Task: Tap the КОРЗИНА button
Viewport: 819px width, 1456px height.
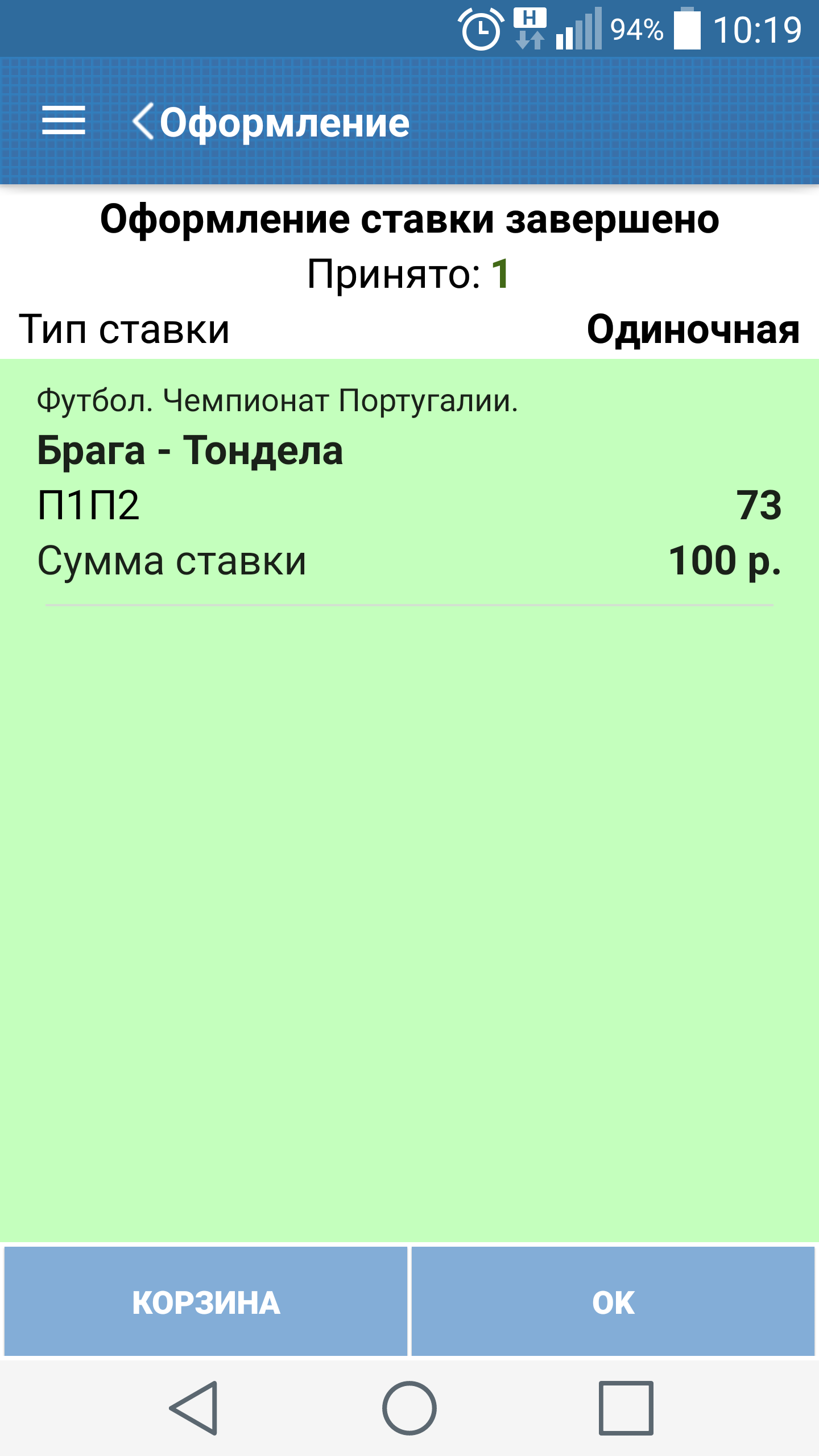Action: (206, 1302)
